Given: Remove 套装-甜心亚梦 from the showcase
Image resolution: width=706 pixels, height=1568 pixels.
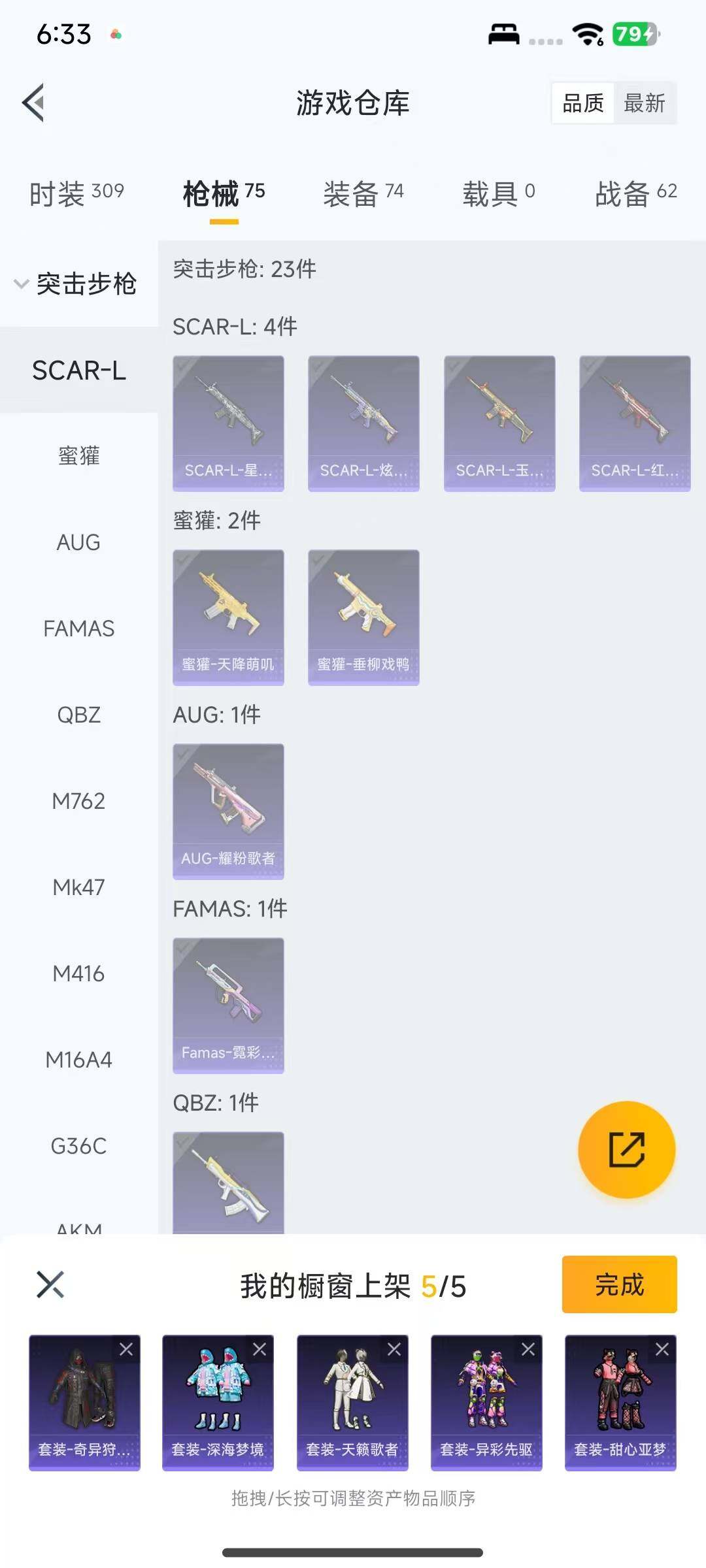Looking at the screenshot, I should tap(662, 1349).
